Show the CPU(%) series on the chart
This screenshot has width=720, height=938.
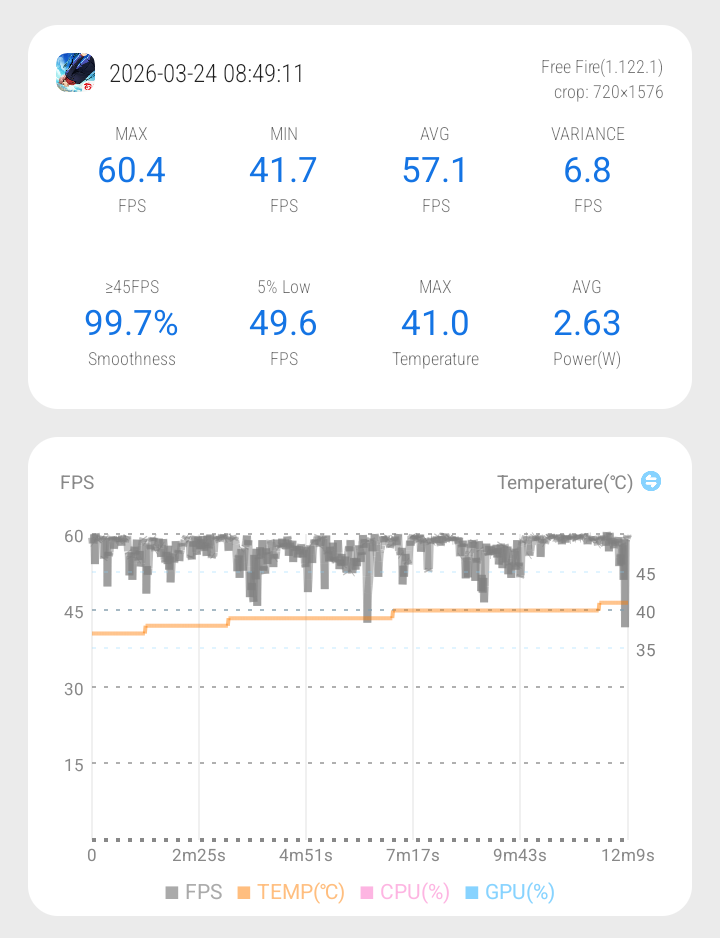pos(405,892)
